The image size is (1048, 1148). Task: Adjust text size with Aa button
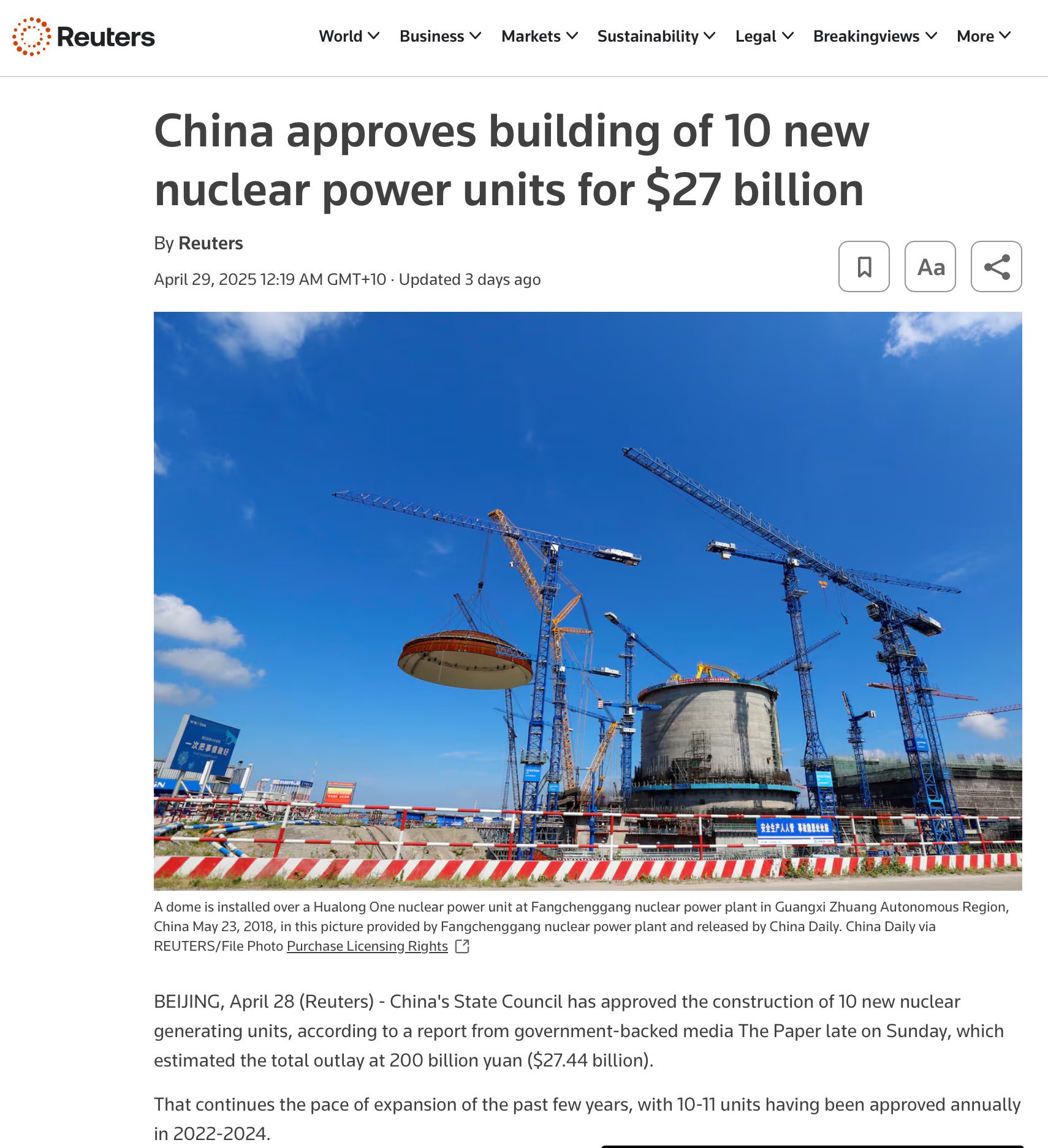(x=930, y=266)
